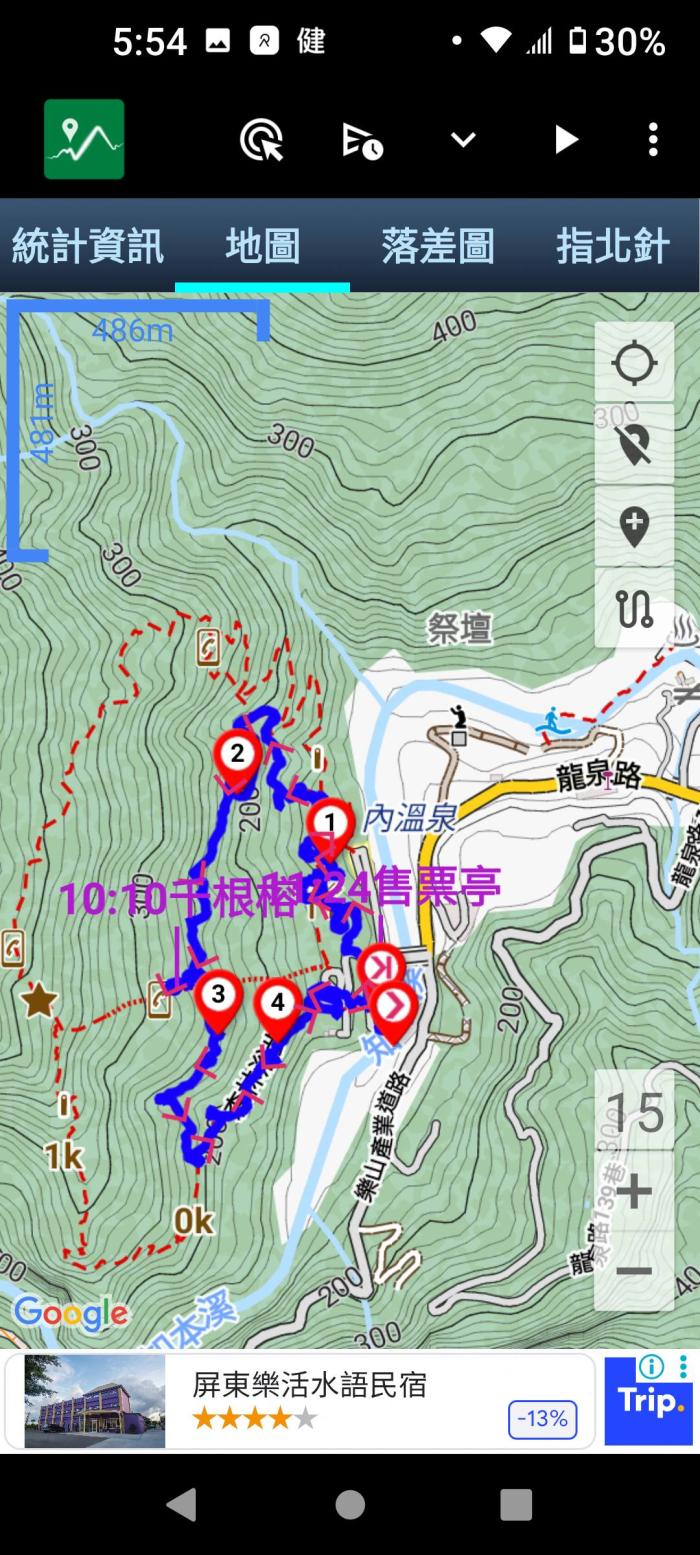Zoom in on the map
Image resolution: width=700 pixels, height=1555 pixels.
[634, 1191]
